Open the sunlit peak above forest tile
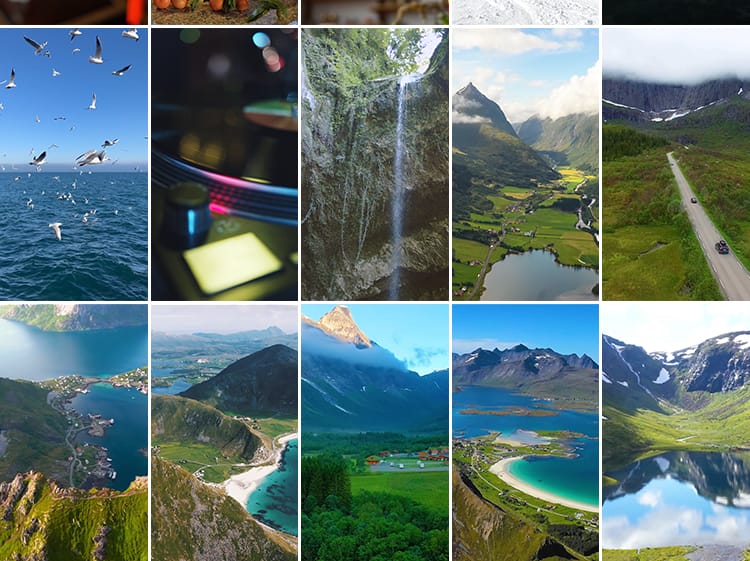750x561 pixels. tap(374, 432)
